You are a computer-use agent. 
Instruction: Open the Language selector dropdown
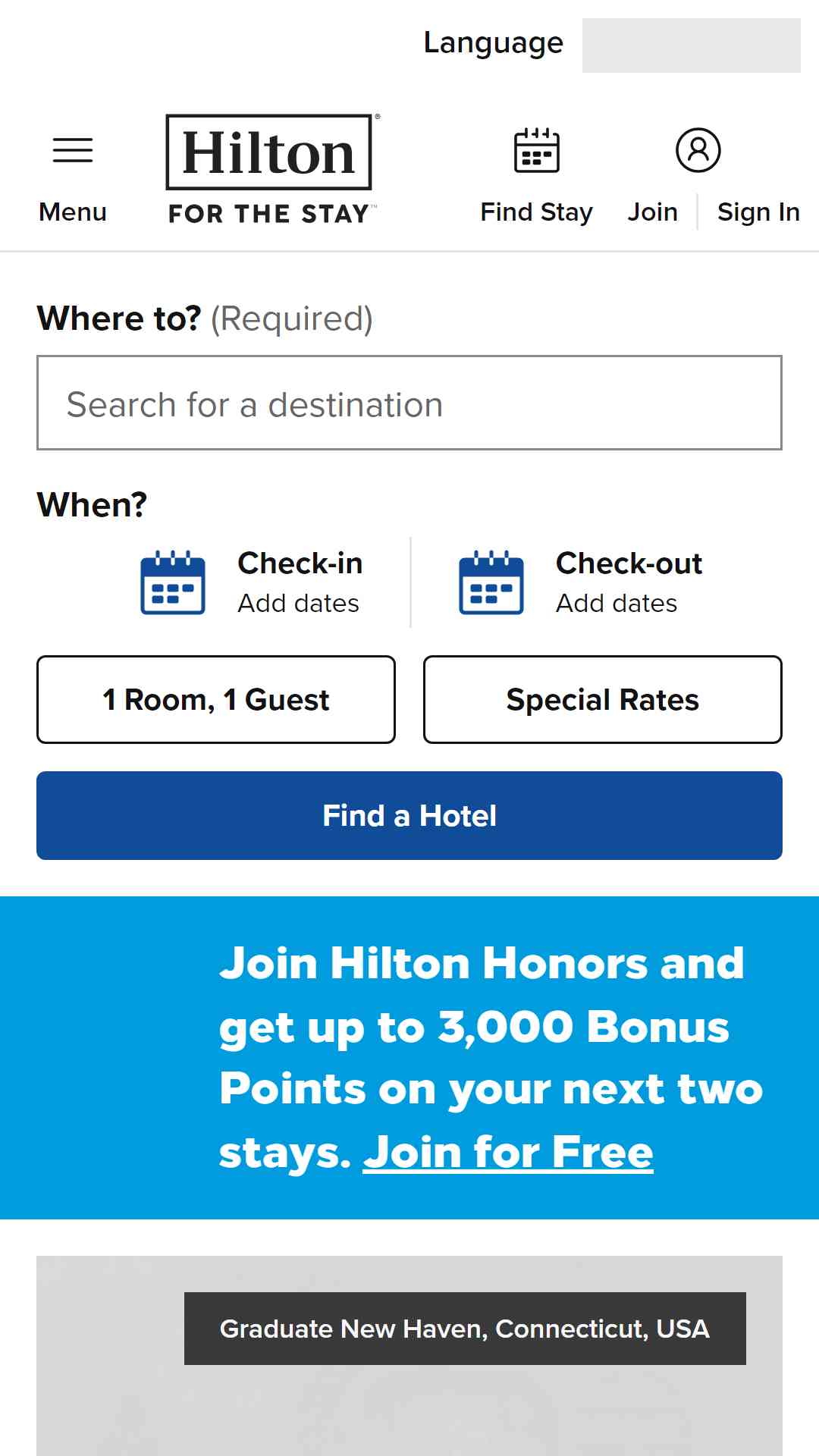(691, 45)
